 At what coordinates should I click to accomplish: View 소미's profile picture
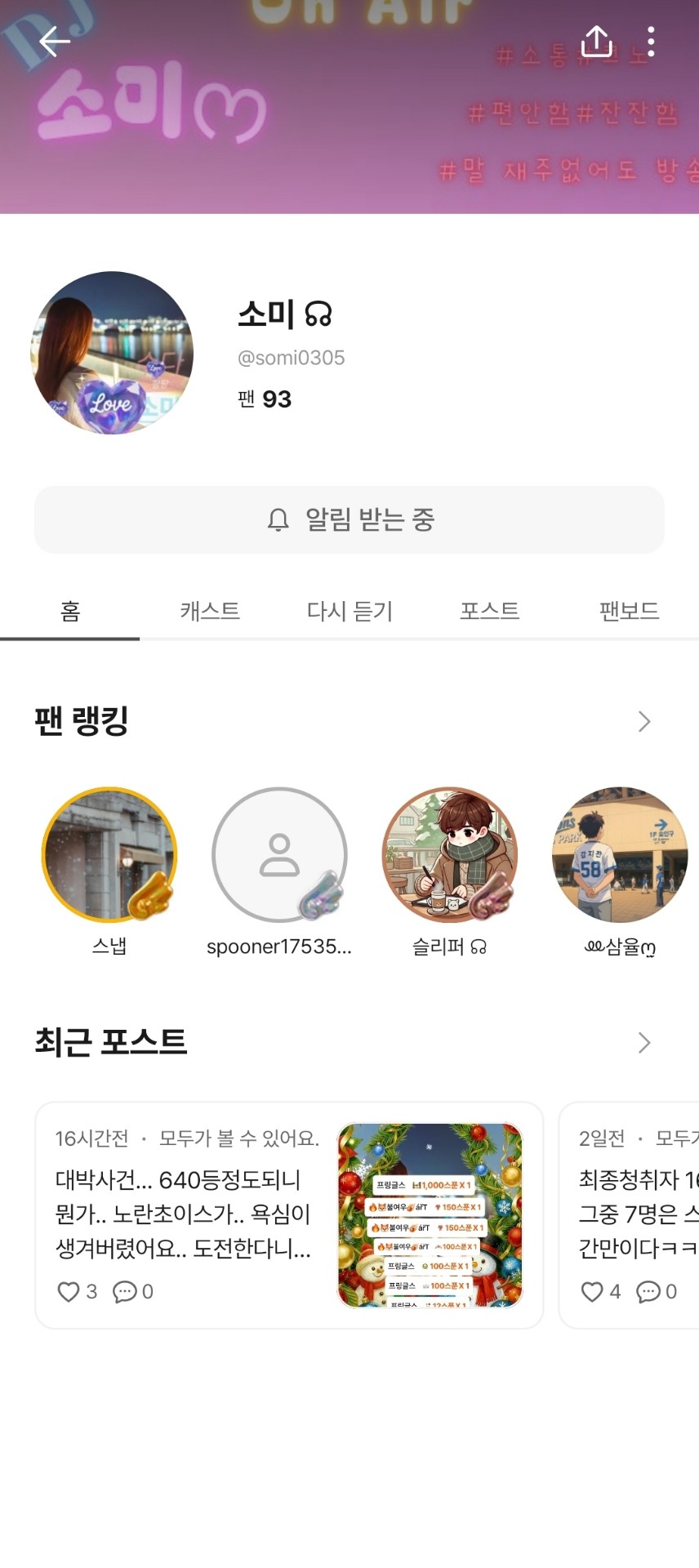(x=112, y=353)
